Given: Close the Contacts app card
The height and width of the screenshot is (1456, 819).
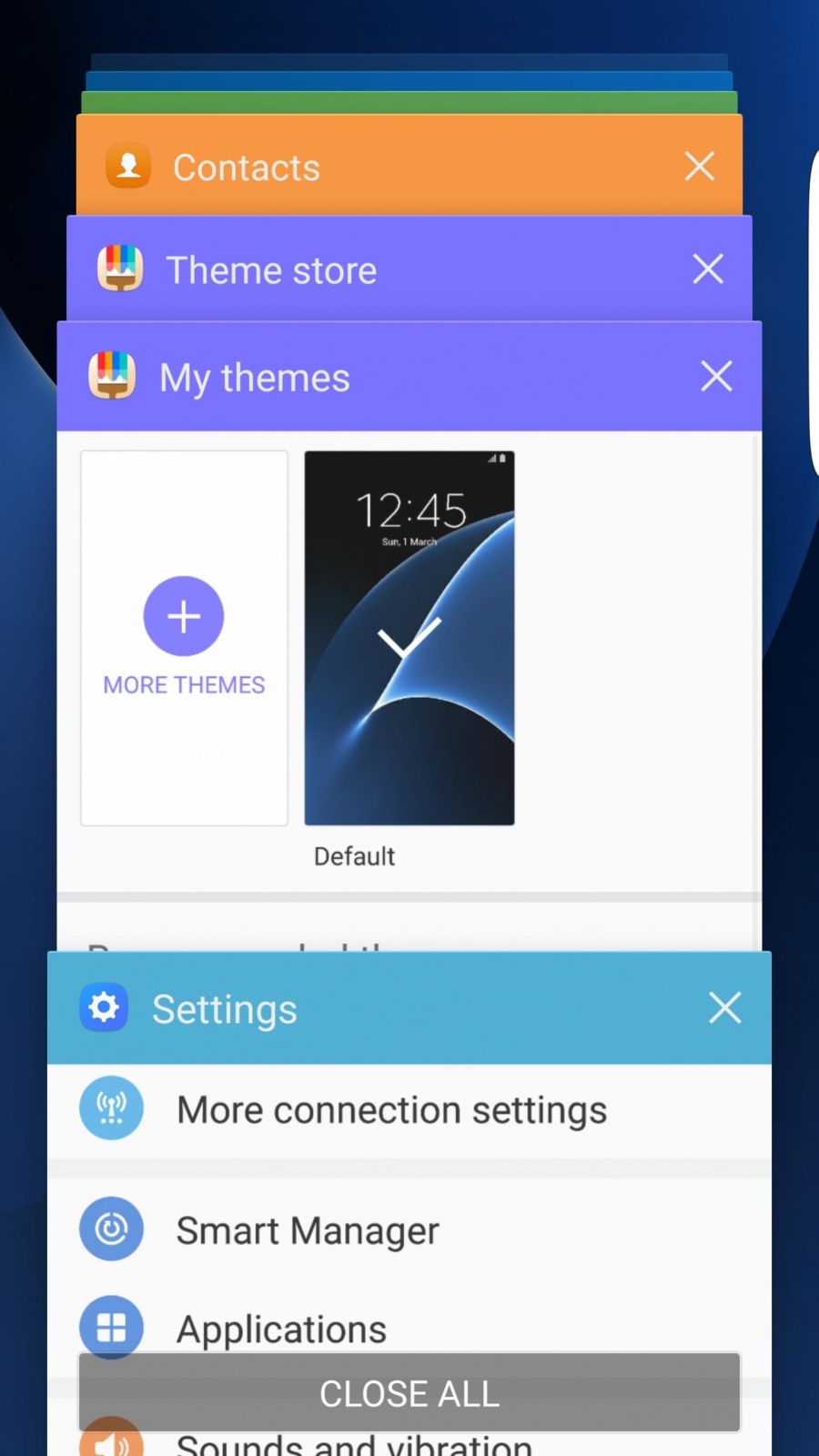Looking at the screenshot, I should [x=699, y=167].
